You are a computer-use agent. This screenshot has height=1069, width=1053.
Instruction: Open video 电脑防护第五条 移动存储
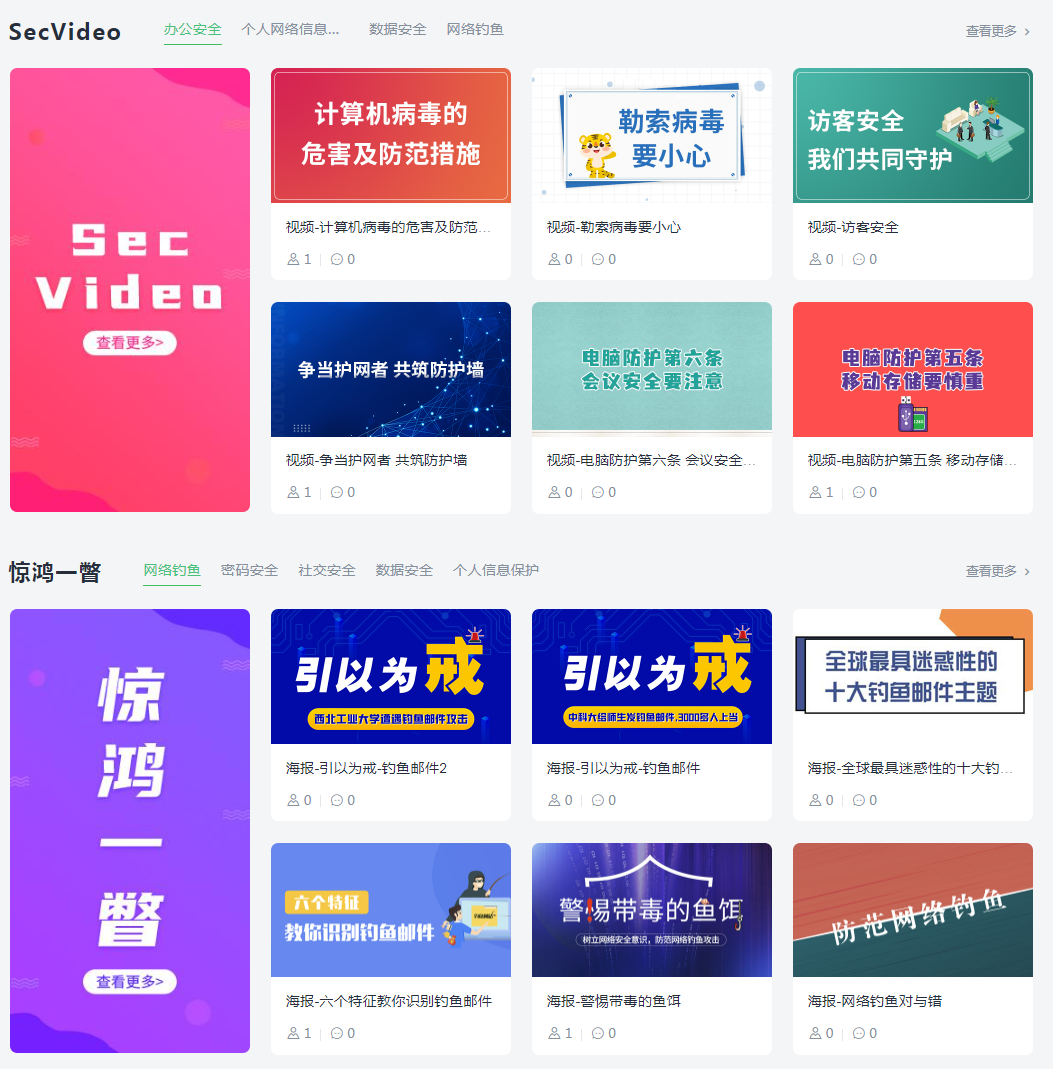click(x=912, y=369)
